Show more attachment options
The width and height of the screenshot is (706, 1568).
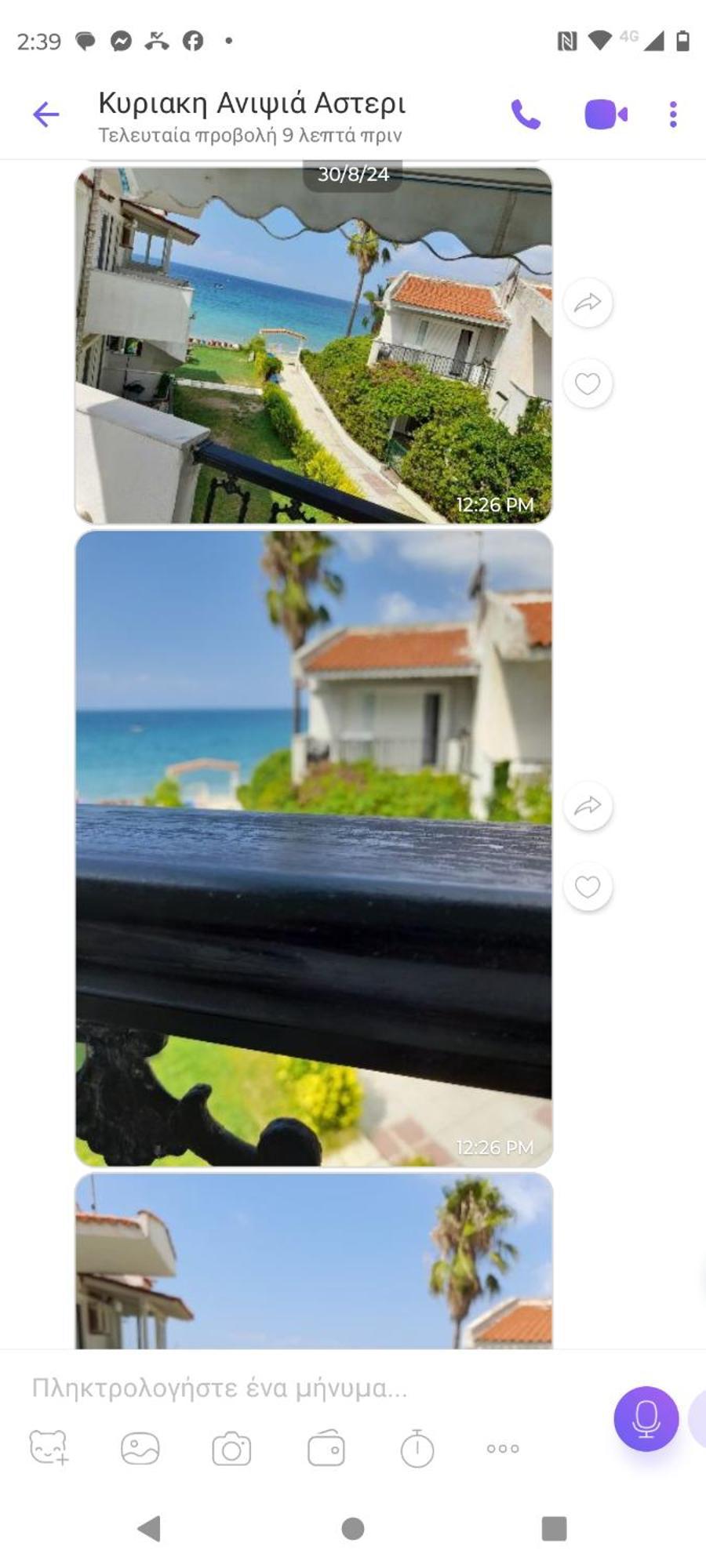503,1448
